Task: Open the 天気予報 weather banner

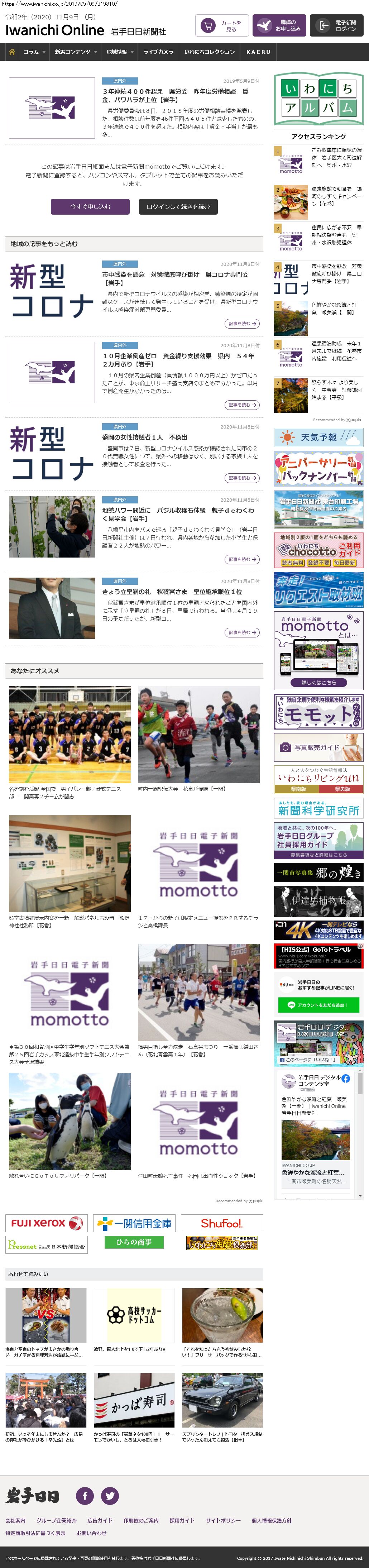Action: pyautogui.click(x=318, y=437)
